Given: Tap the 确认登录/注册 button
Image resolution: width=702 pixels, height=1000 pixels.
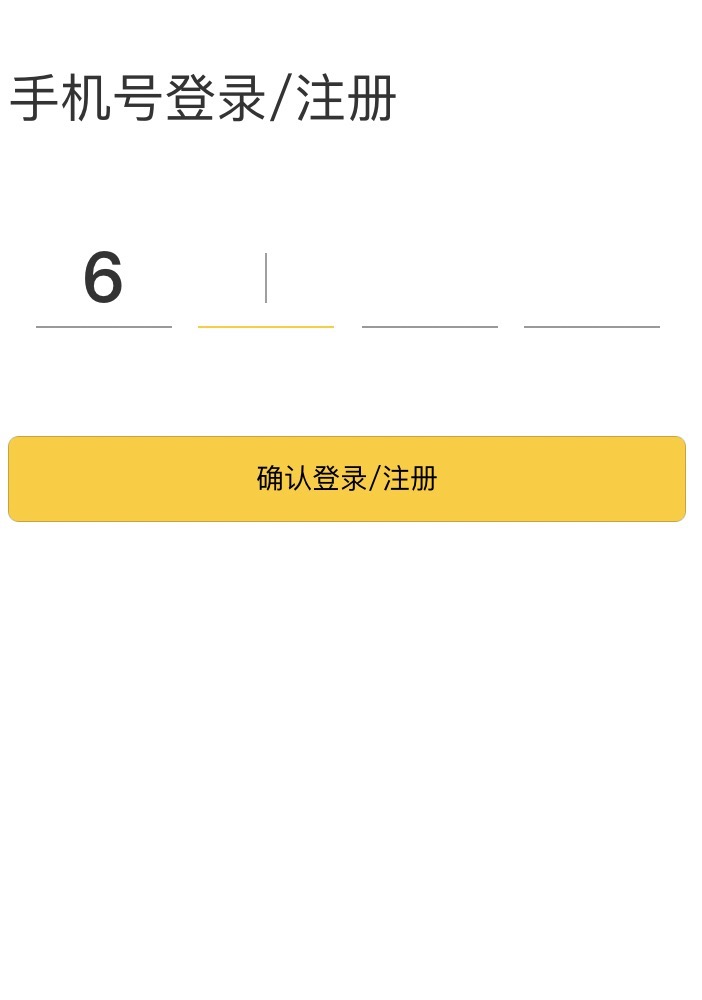Looking at the screenshot, I should (347, 479).
